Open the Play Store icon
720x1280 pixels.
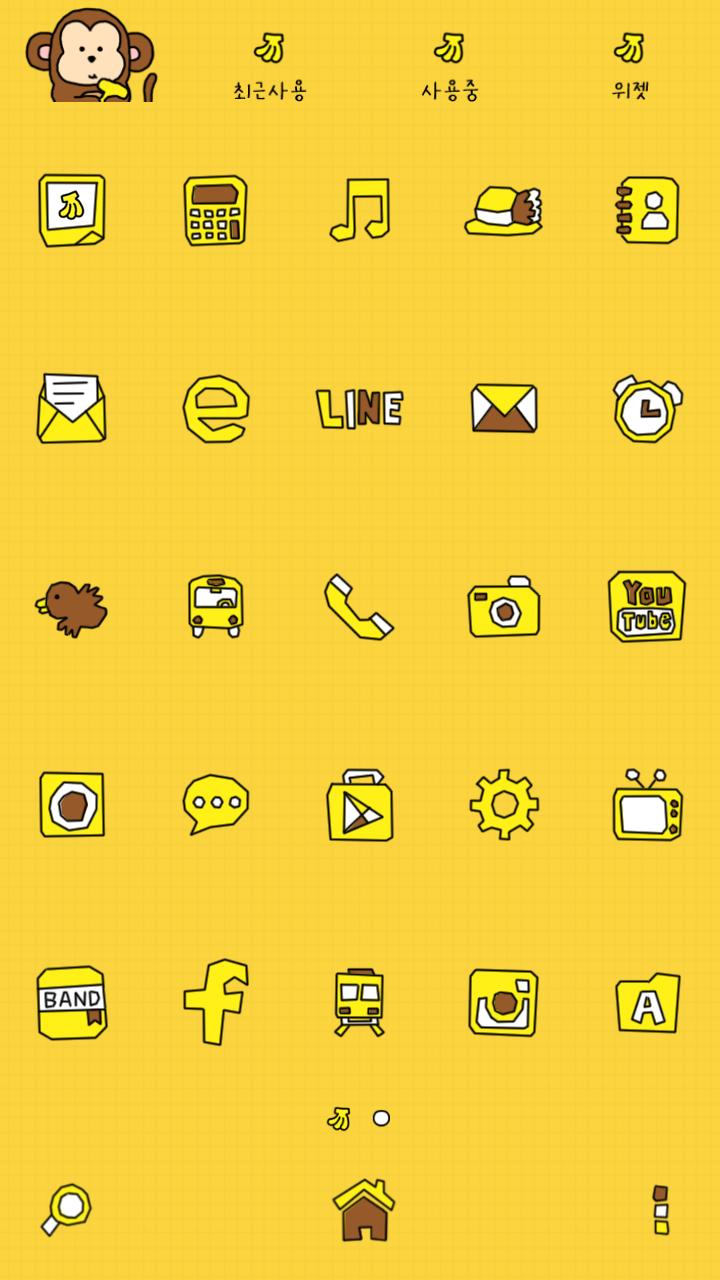[x=360, y=805]
